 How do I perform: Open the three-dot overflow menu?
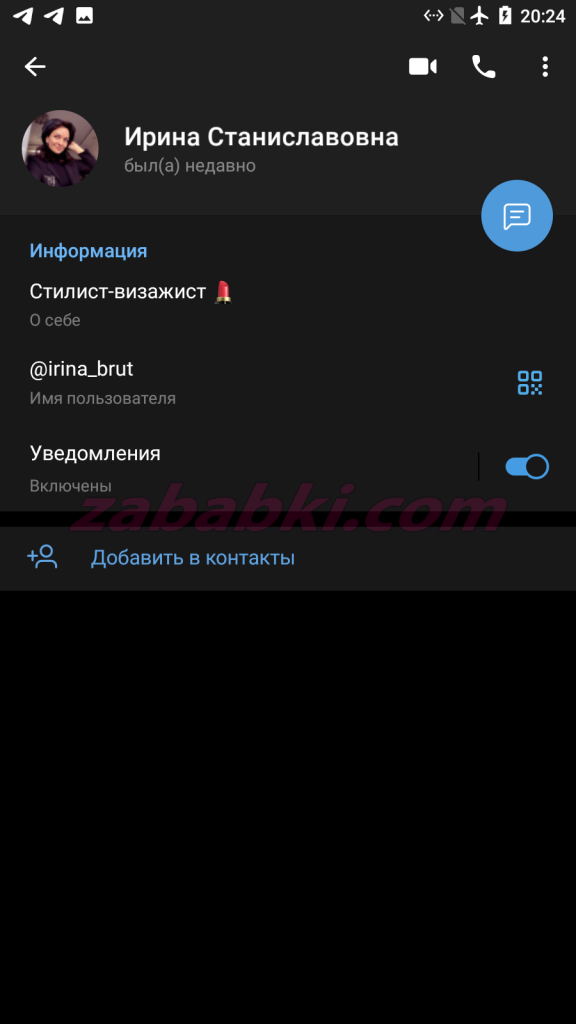point(545,67)
